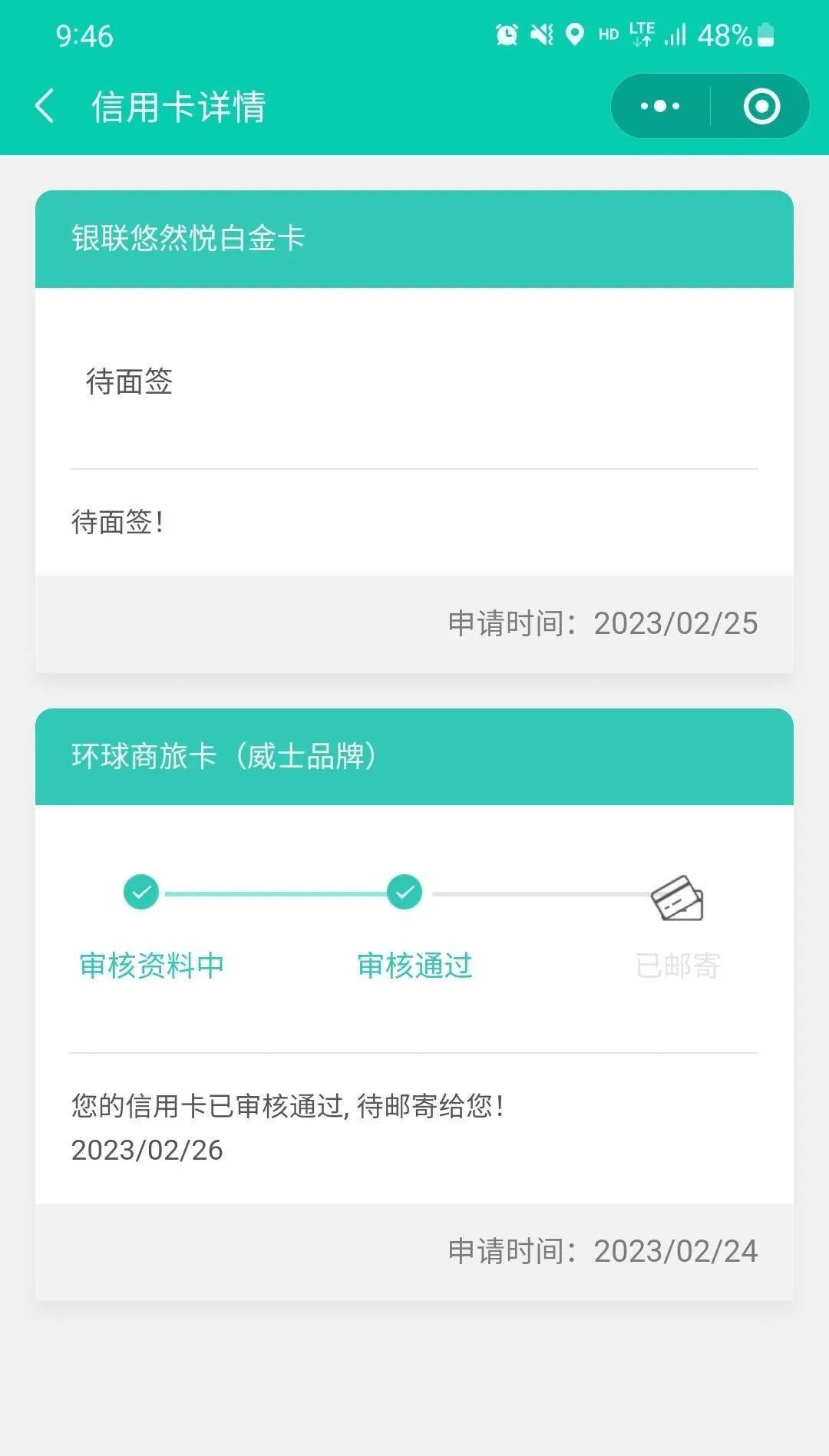Screen dimensions: 829x1456
Task: Tap the back arrow to leave card details
Action: (x=45, y=107)
